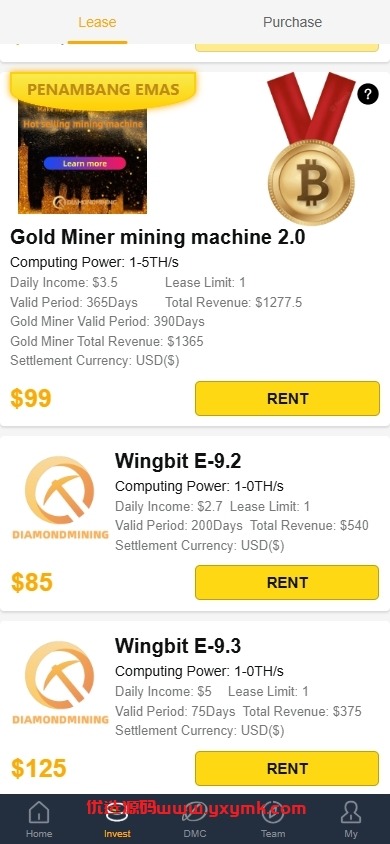Screen dimensions: 390x844
Task: Go to the Home tab
Action: (39, 819)
